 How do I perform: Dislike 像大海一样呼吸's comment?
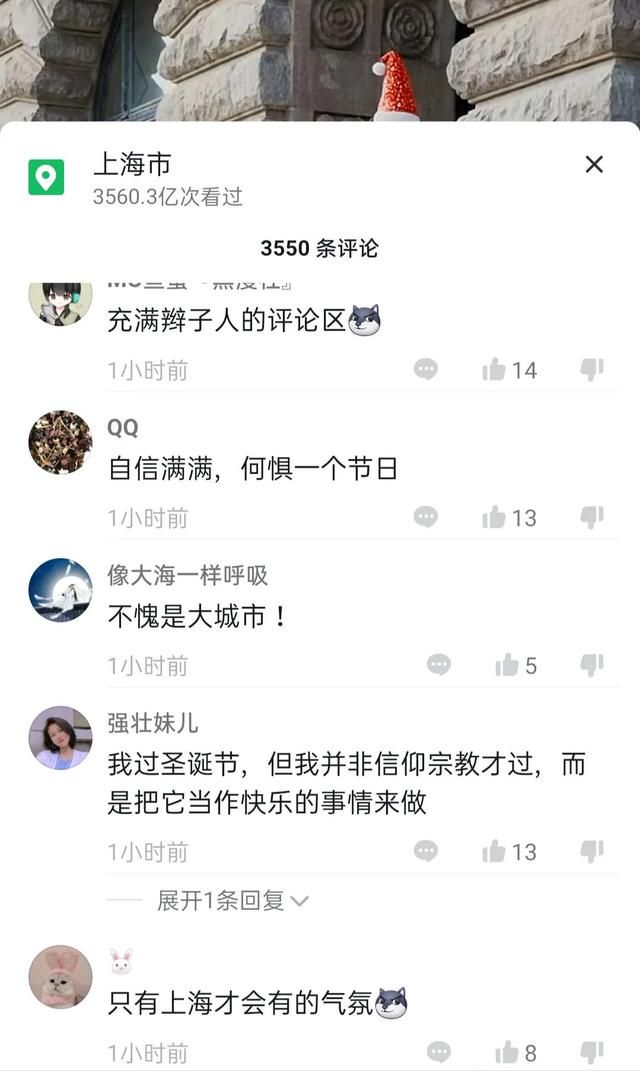[592, 665]
